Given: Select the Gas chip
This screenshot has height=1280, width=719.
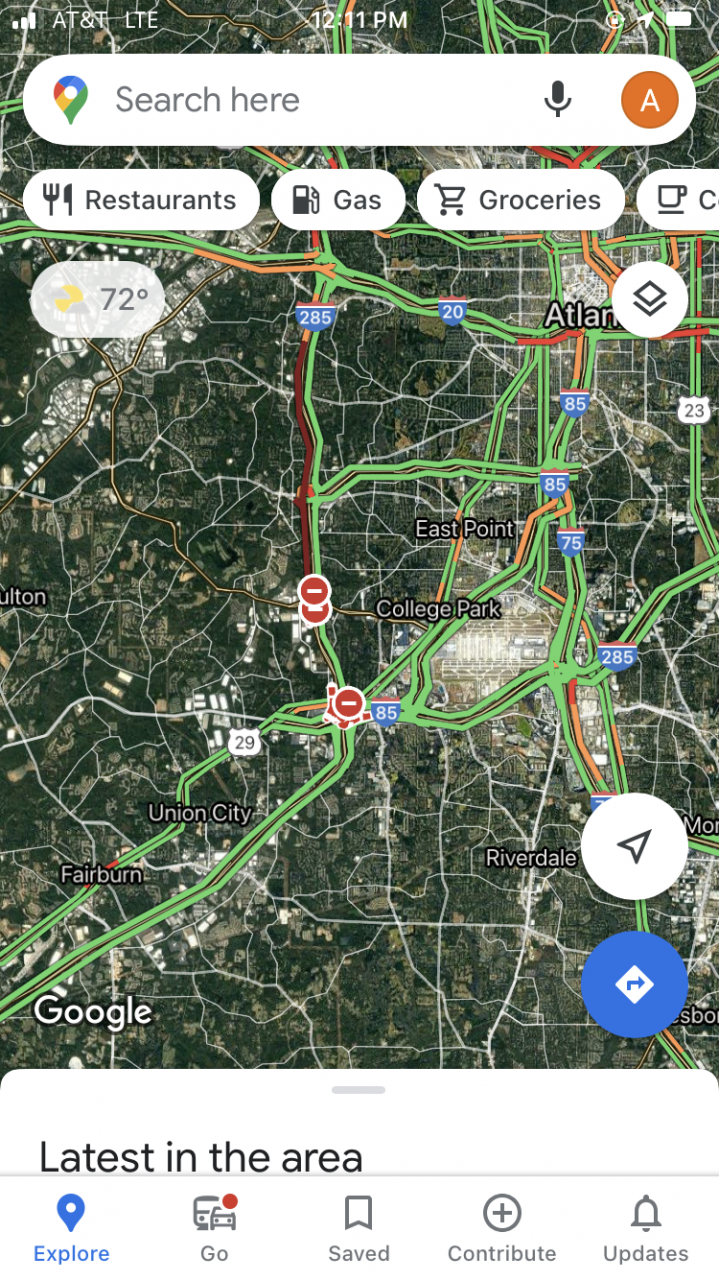Looking at the screenshot, I should (x=338, y=200).
